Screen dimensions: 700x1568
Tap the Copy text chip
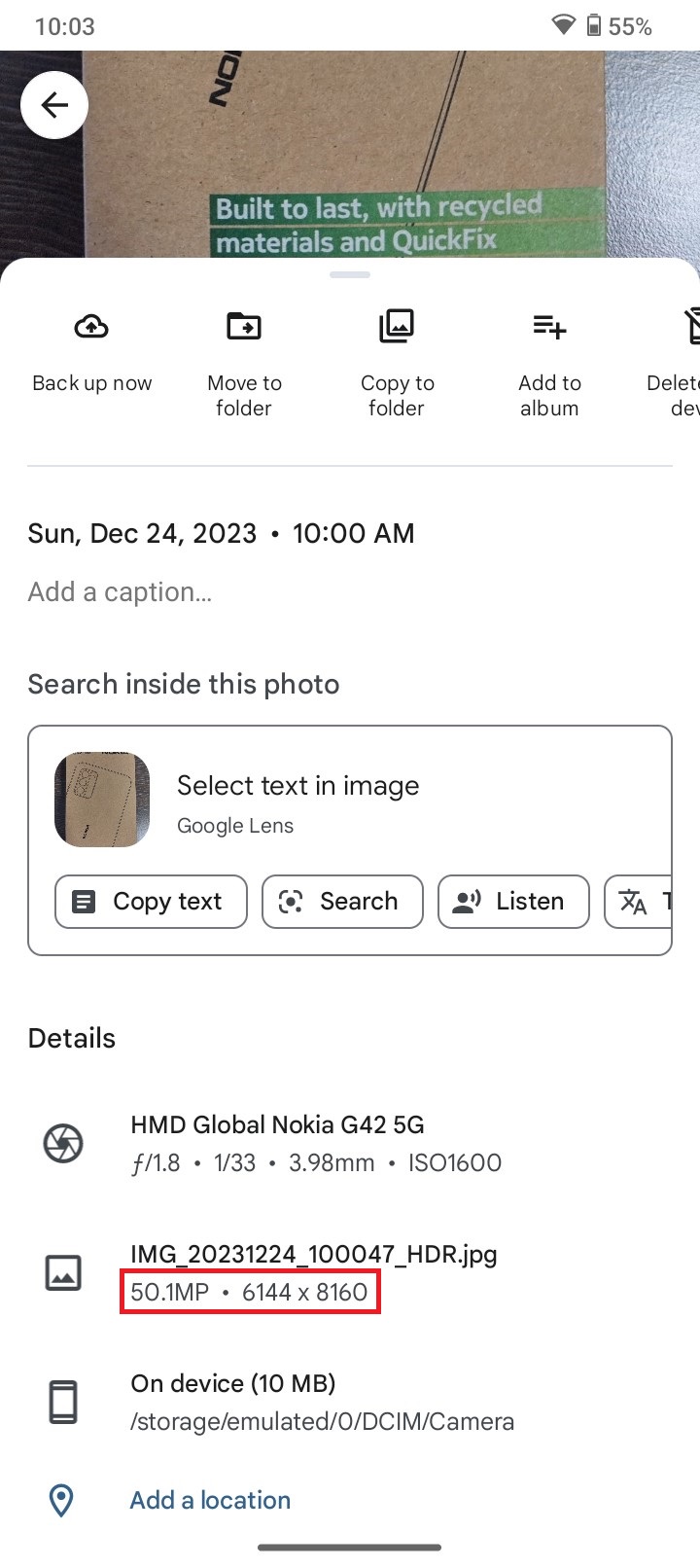151,902
